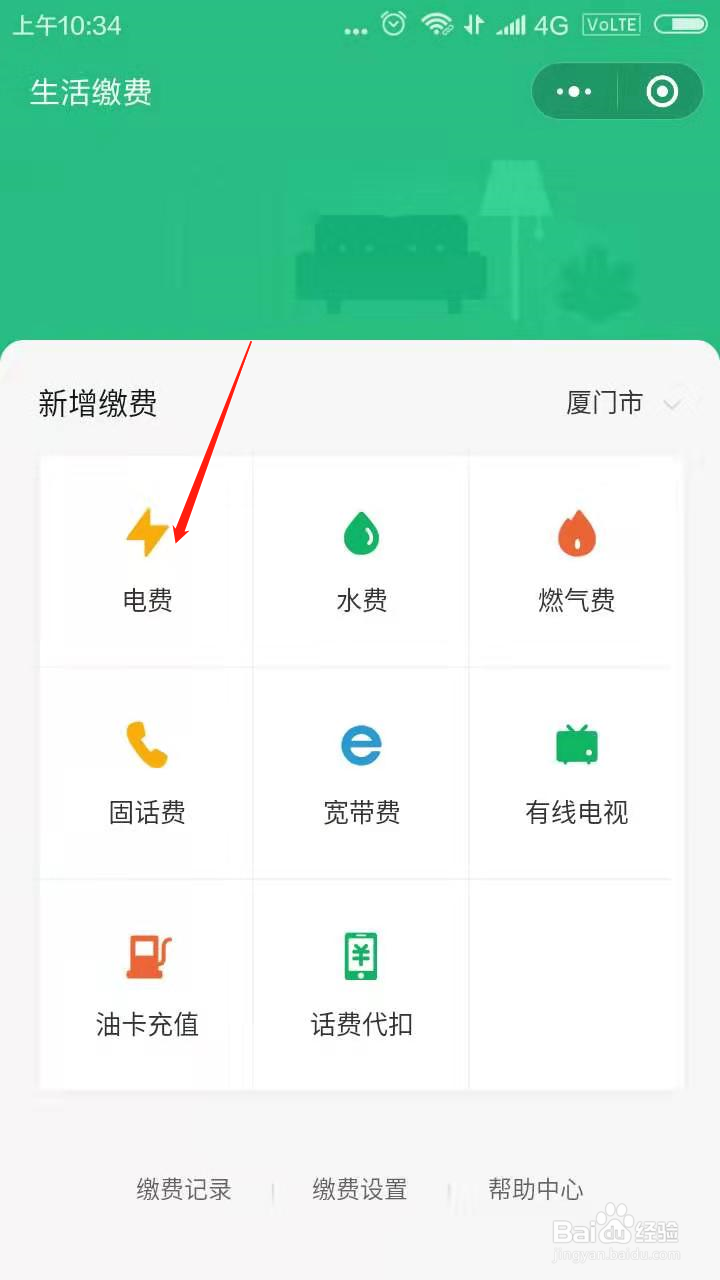Tap the mini-program close circle icon

tap(660, 90)
